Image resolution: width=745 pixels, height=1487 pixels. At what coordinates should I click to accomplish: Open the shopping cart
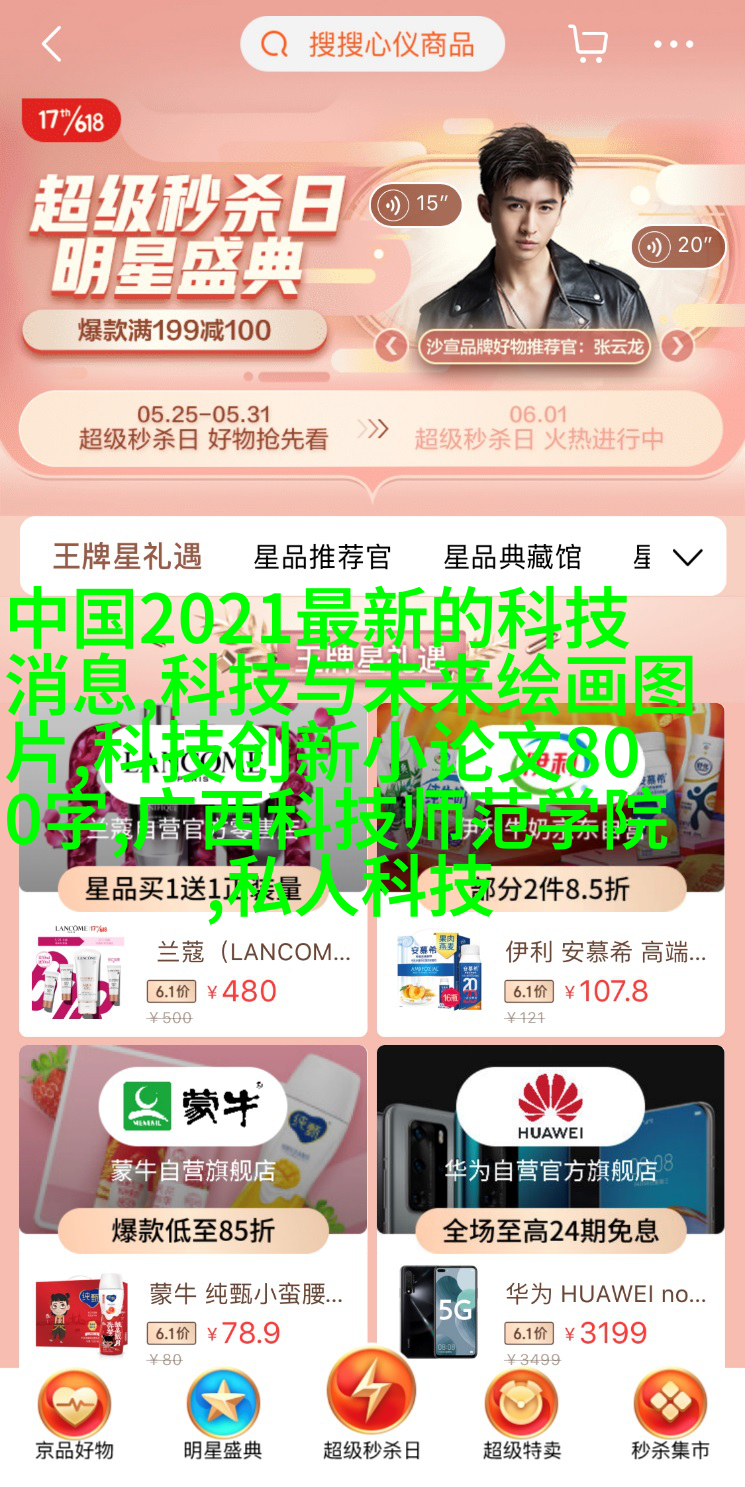tap(588, 44)
